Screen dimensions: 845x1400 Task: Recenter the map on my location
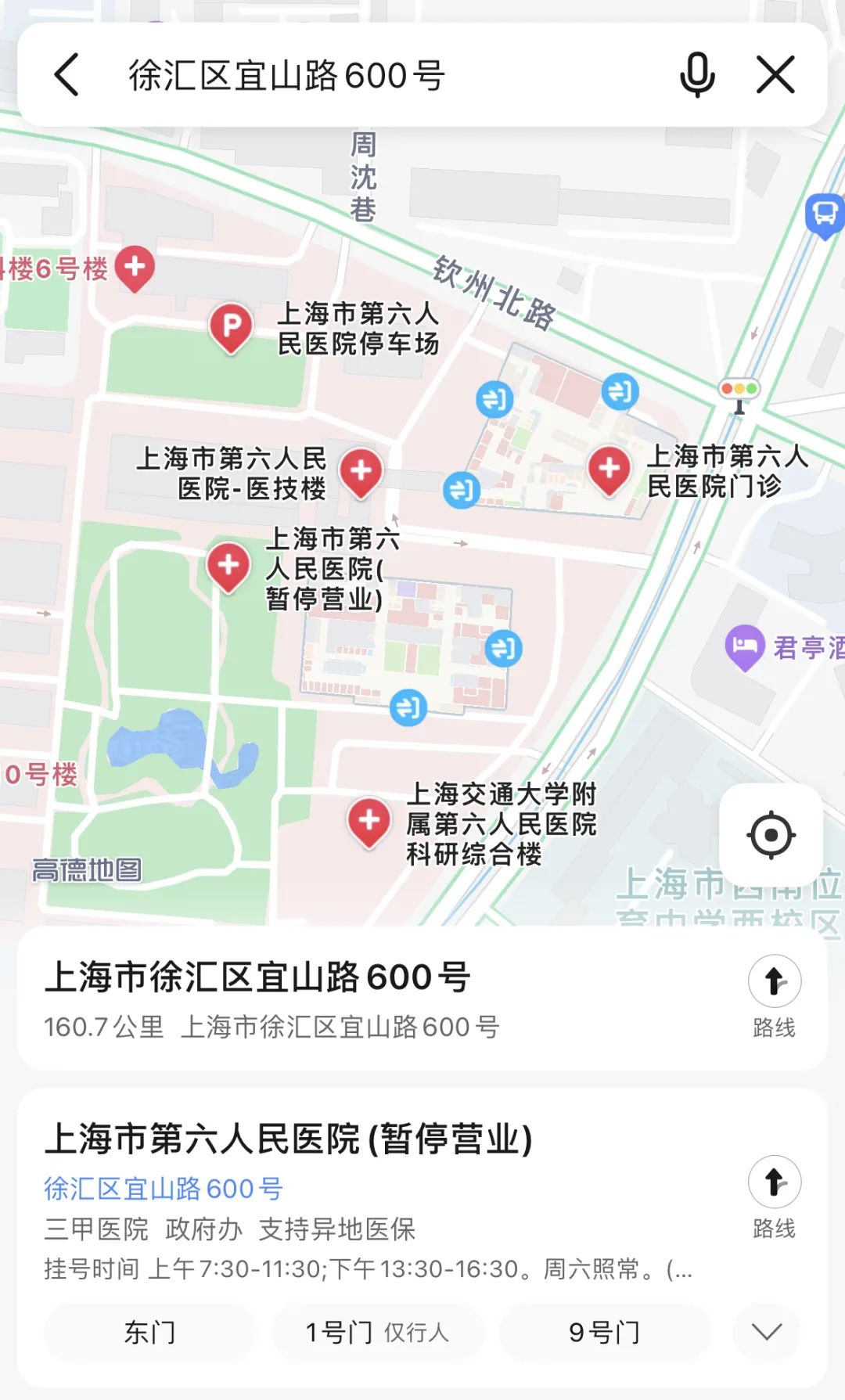point(771,835)
